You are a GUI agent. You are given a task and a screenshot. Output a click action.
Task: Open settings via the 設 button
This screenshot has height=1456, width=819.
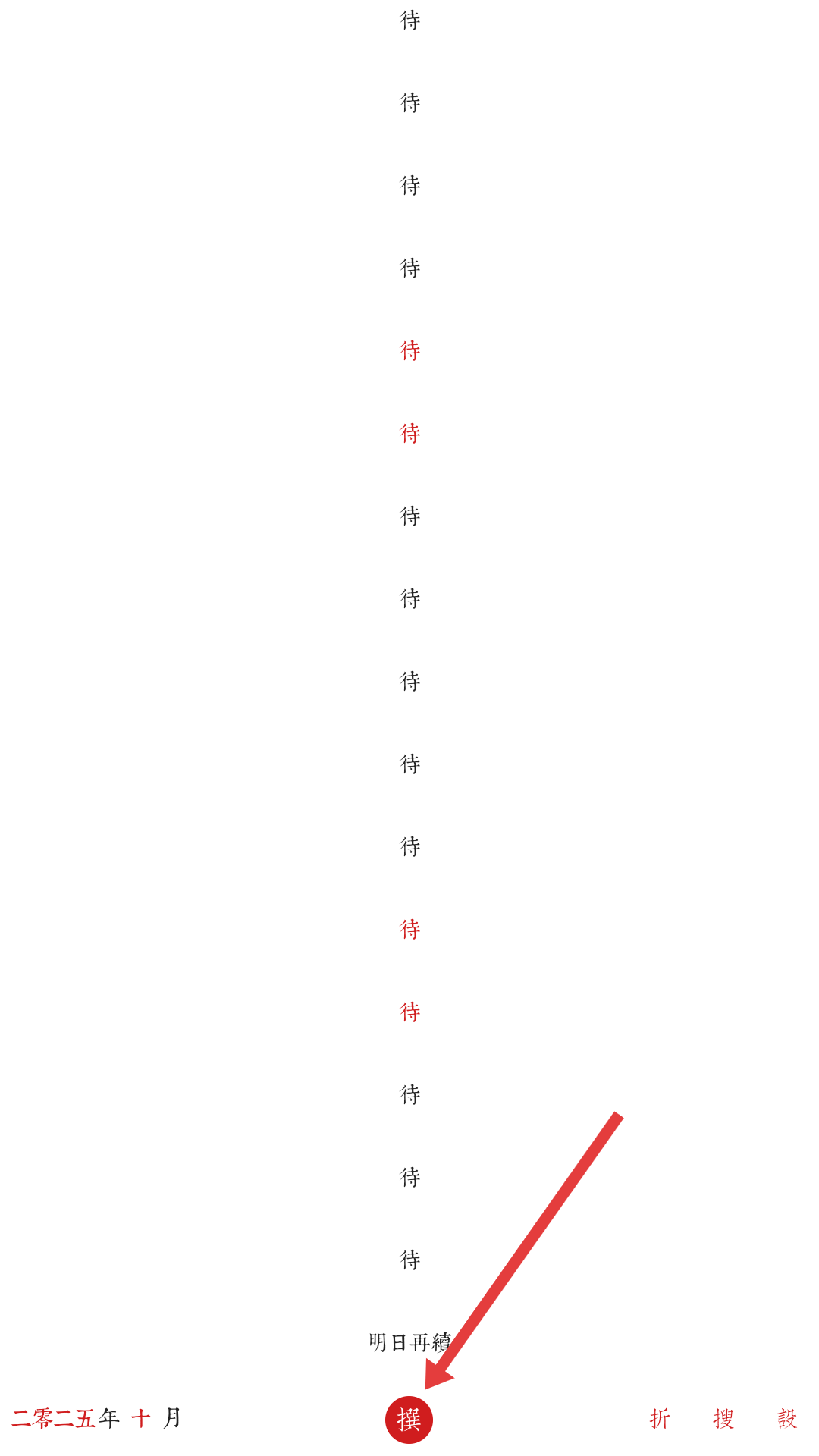[787, 1419]
